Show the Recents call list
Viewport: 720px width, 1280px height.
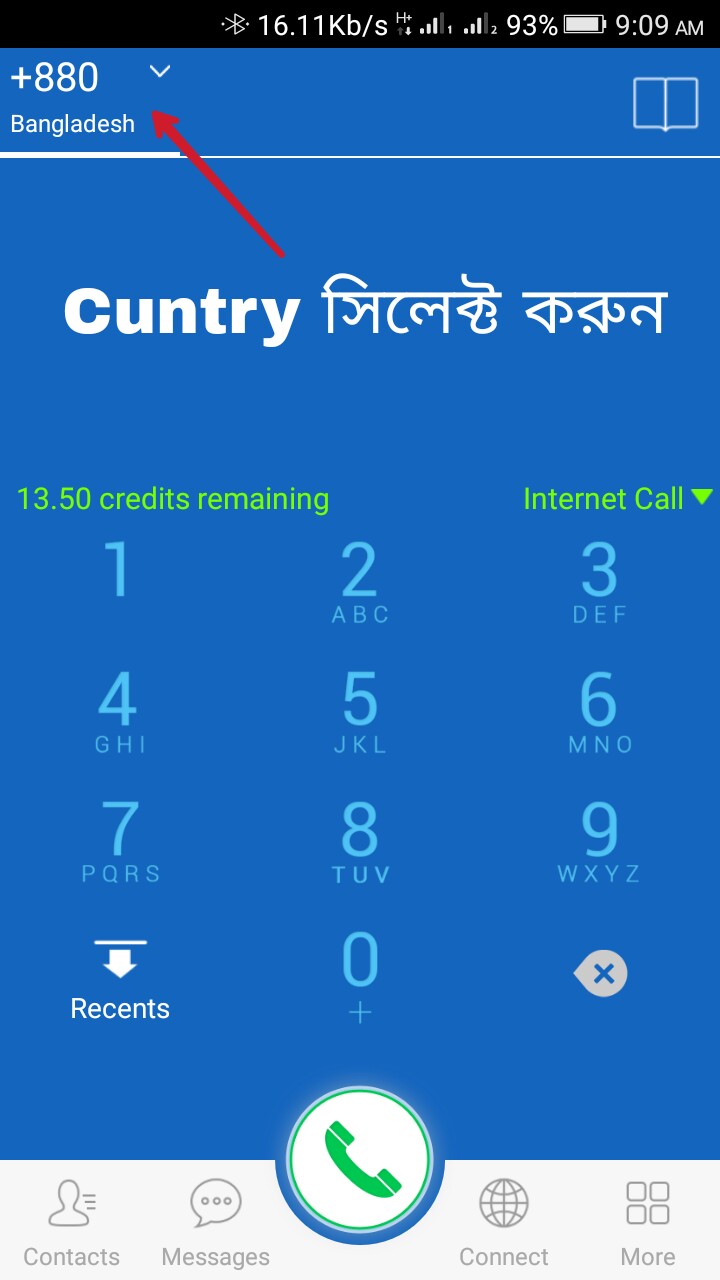click(x=120, y=980)
